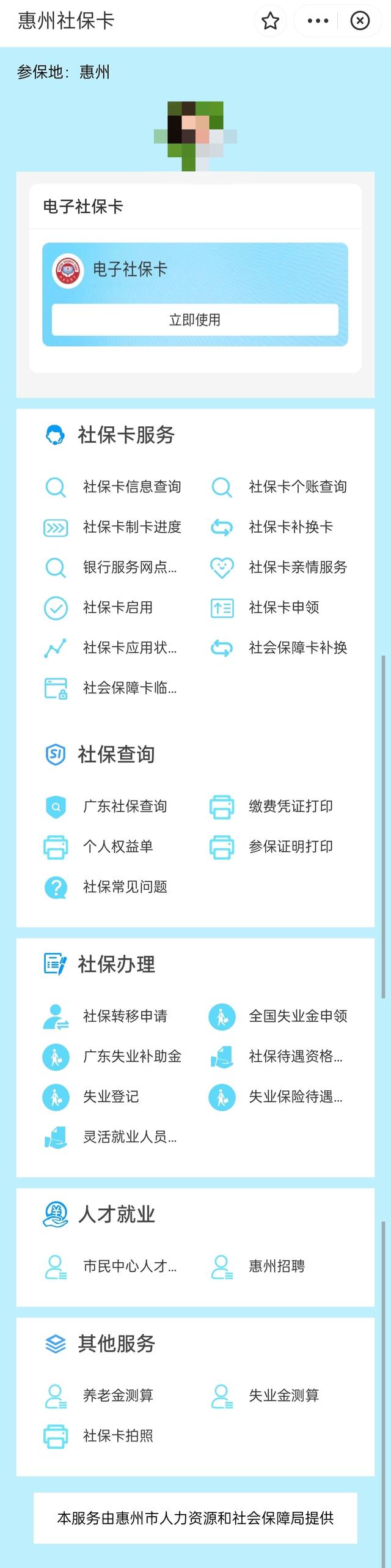Tap 立即使用 on the 电子社保卡 card

click(195, 320)
